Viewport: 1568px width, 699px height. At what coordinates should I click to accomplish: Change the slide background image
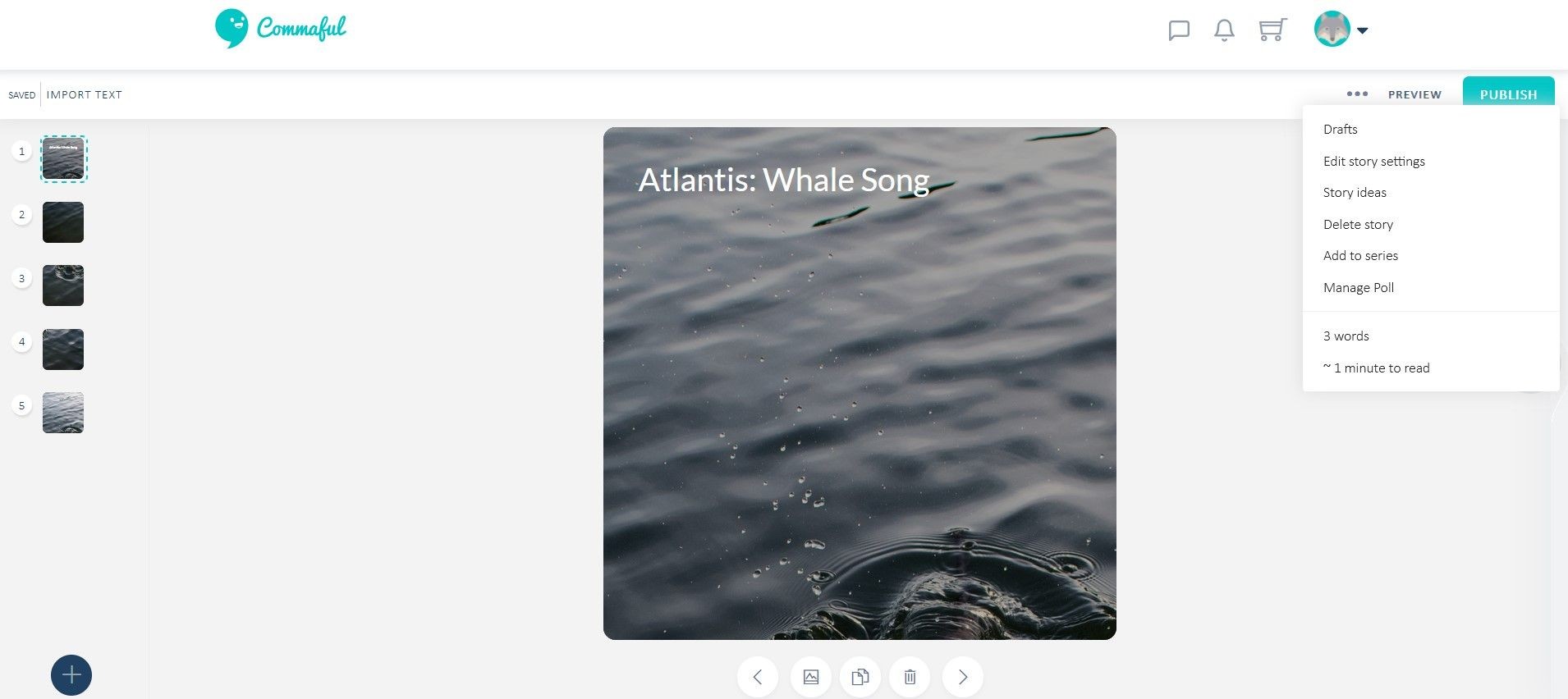click(810, 677)
